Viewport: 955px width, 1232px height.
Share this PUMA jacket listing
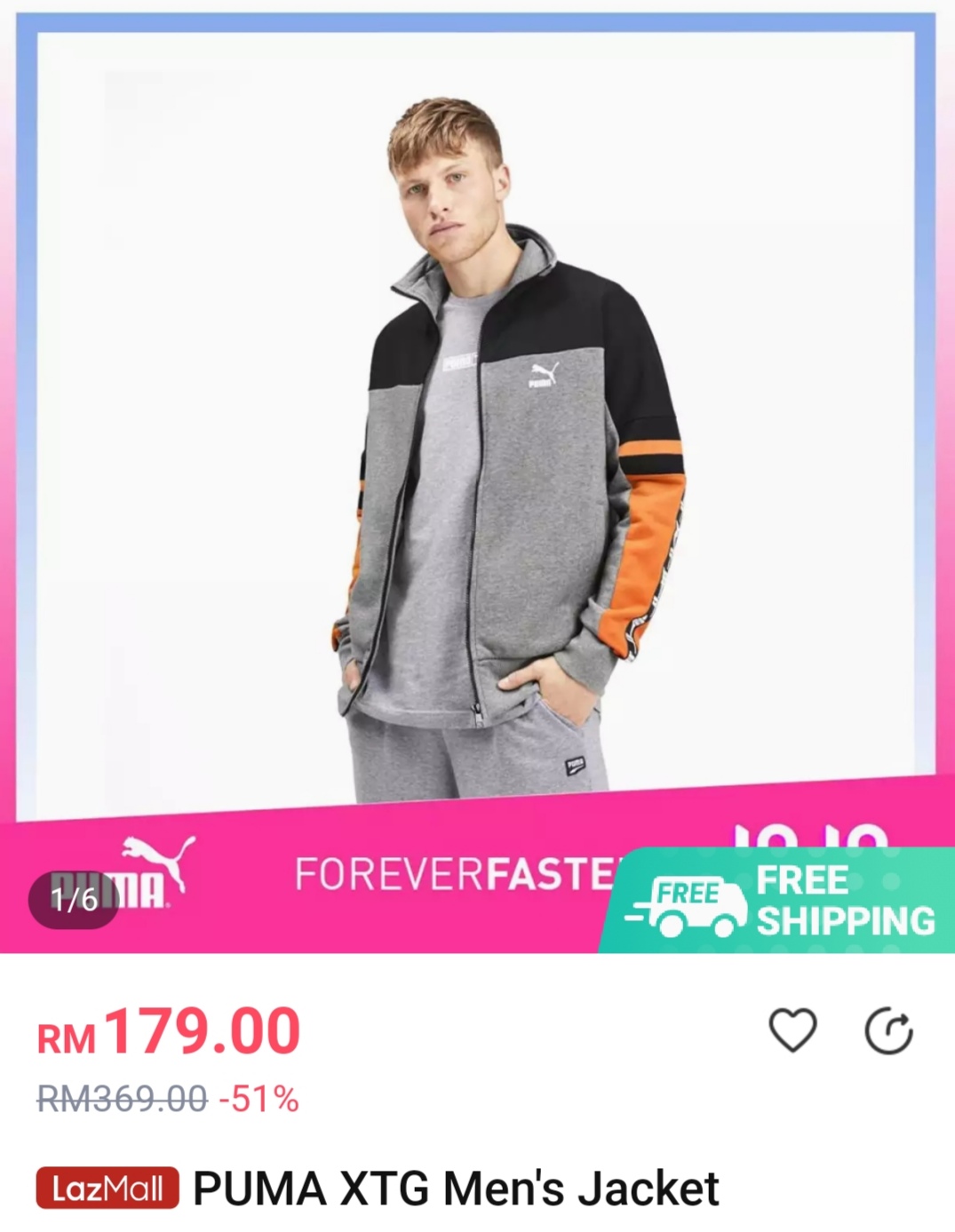pos(888,1031)
